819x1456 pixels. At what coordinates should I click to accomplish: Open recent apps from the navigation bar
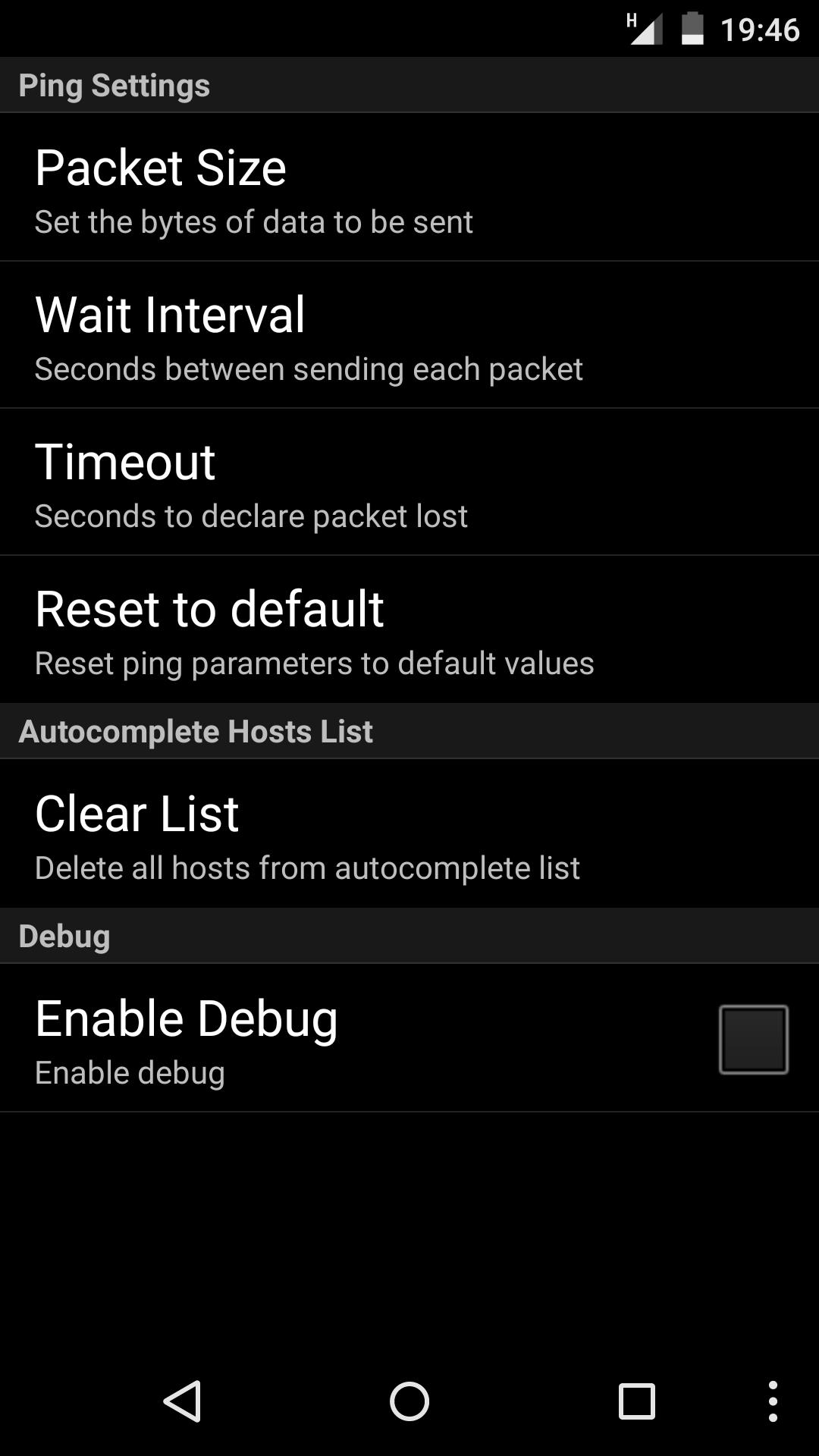[x=636, y=1401]
